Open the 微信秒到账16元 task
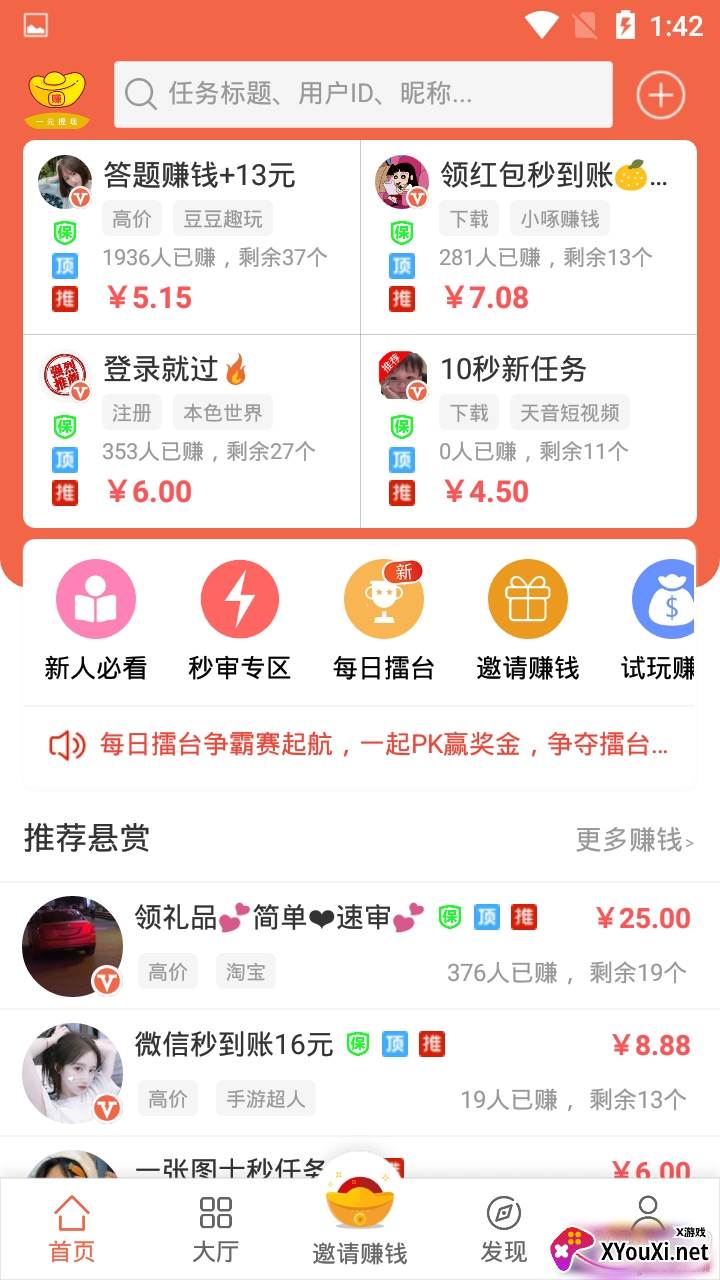Screen dimensions: 720x1280 point(360,1072)
